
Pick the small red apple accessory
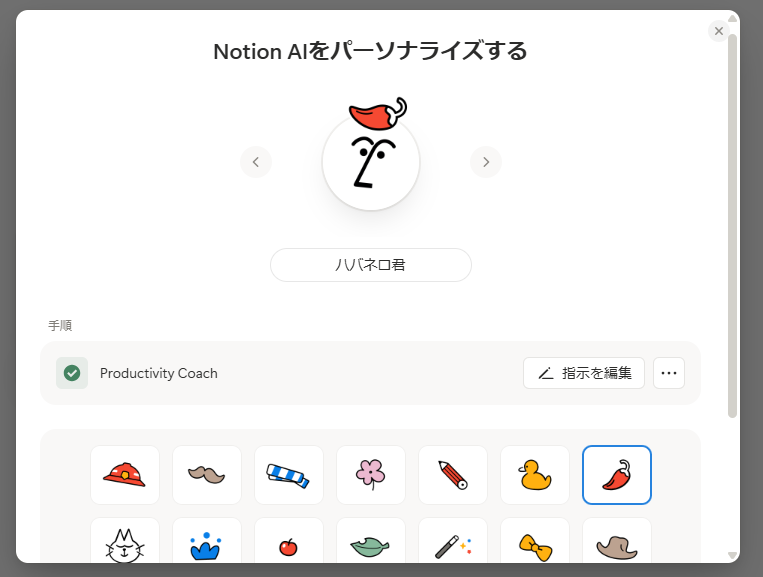pos(289,546)
